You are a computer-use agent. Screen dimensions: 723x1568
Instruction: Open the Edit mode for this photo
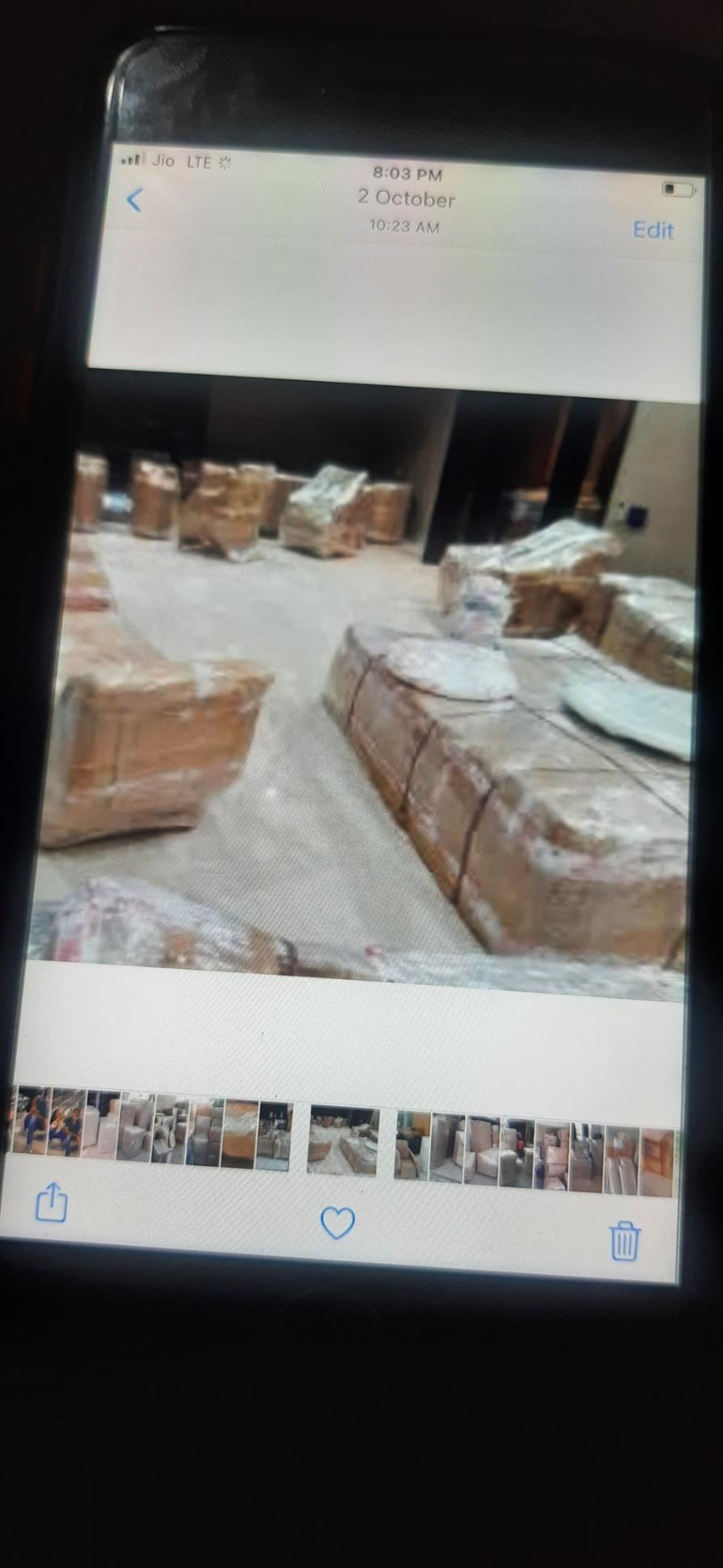pos(654,231)
